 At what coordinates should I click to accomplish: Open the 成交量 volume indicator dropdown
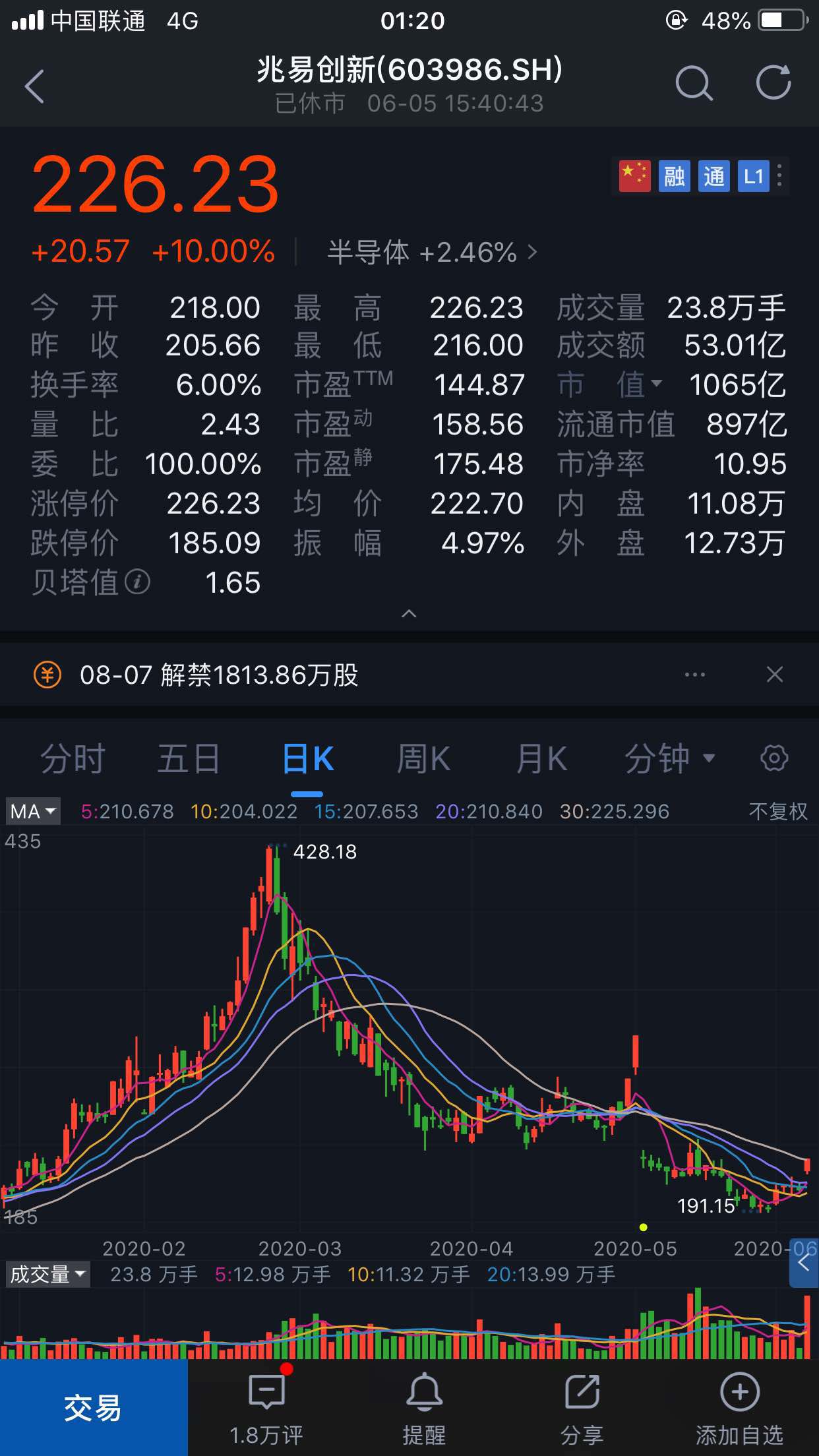coord(47,1275)
